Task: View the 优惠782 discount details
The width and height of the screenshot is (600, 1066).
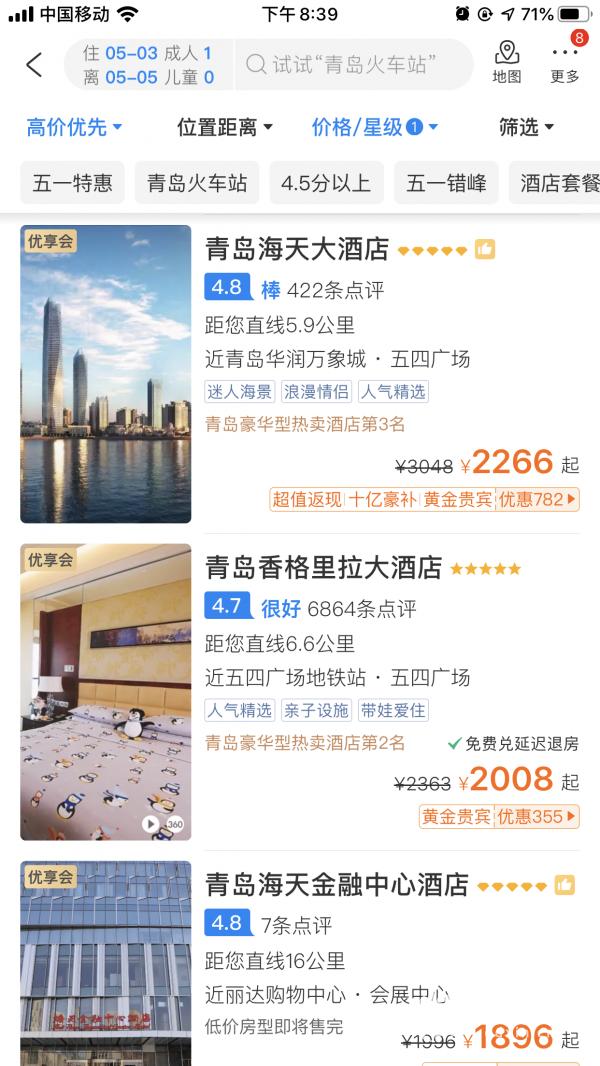Action: [x=538, y=499]
